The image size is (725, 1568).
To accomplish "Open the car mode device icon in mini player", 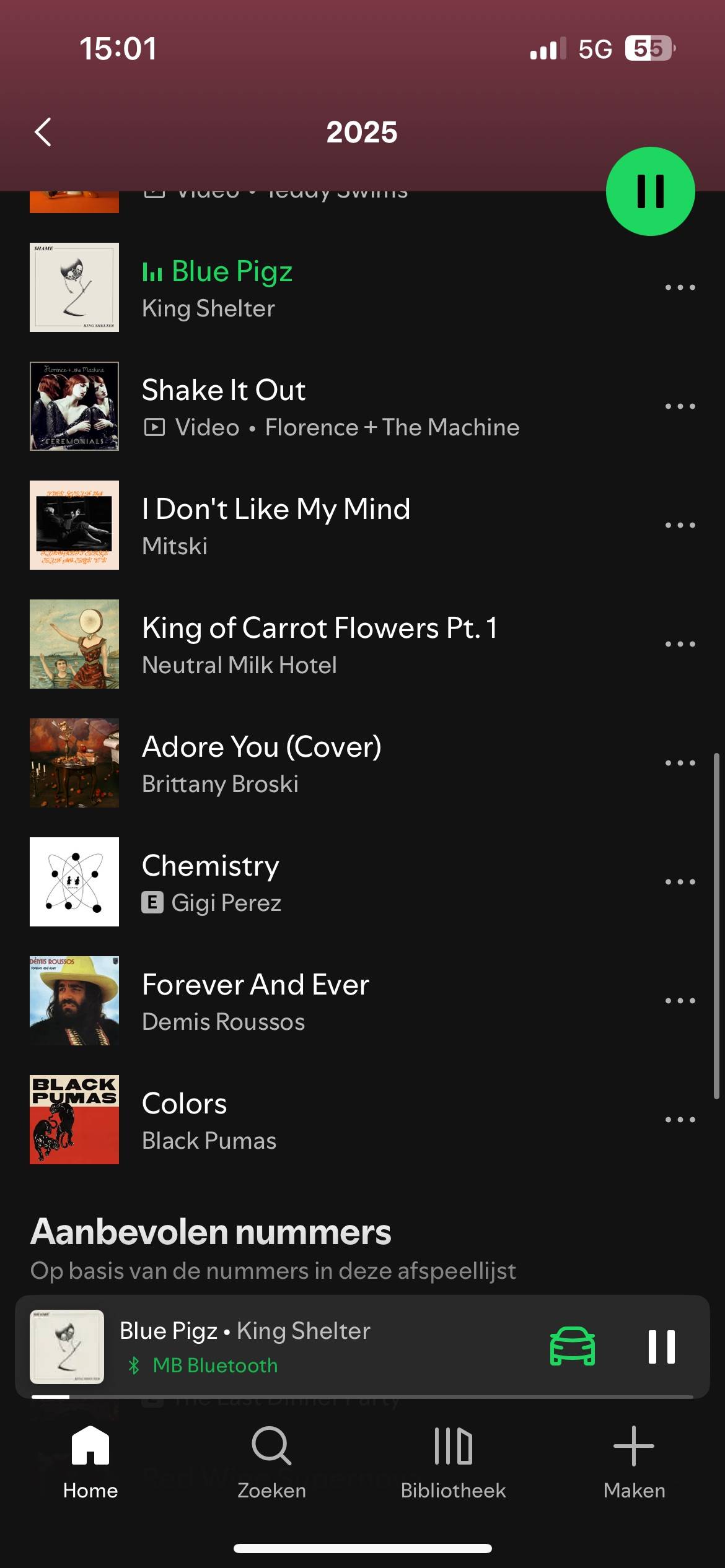I will click(573, 1346).
